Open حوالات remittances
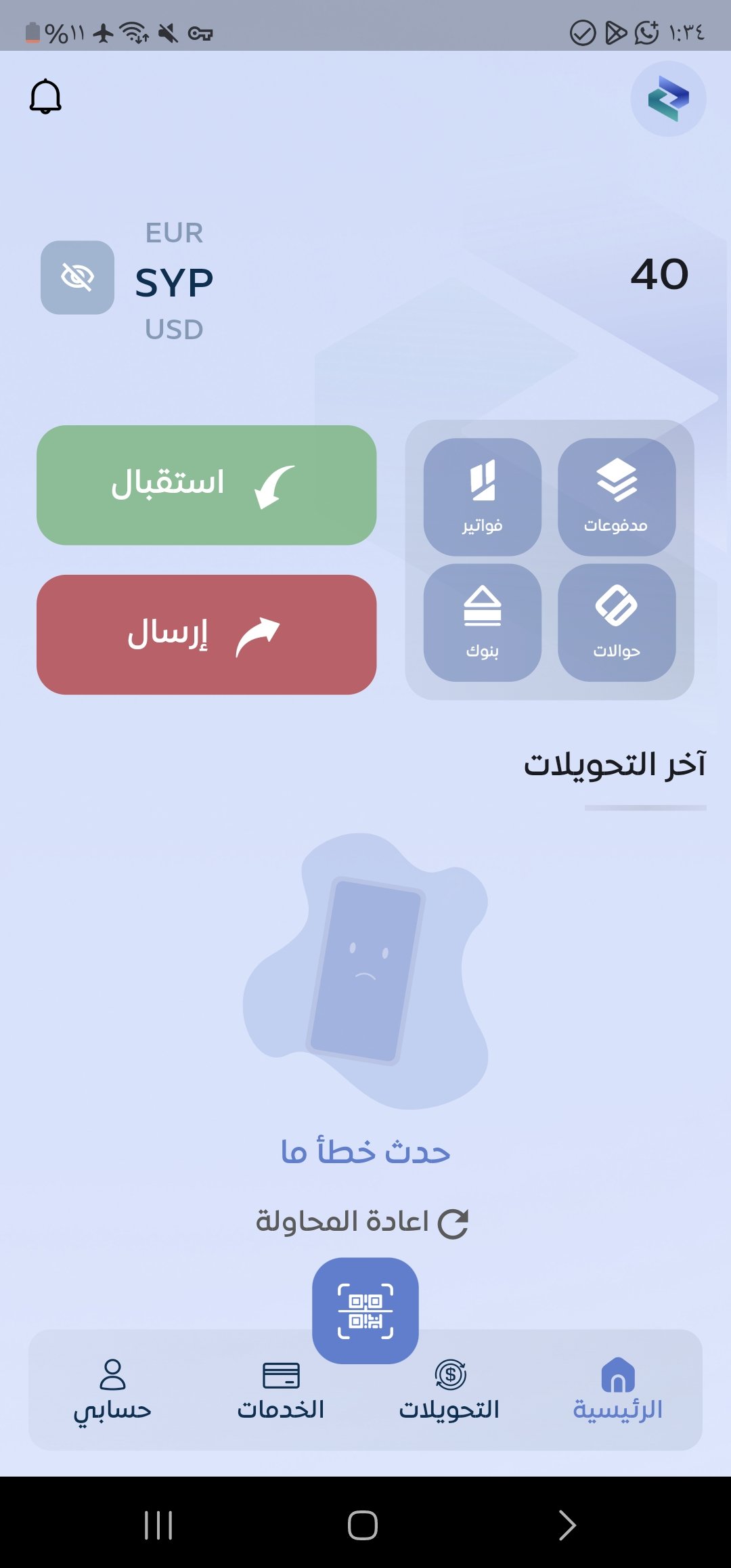 click(x=617, y=623)
